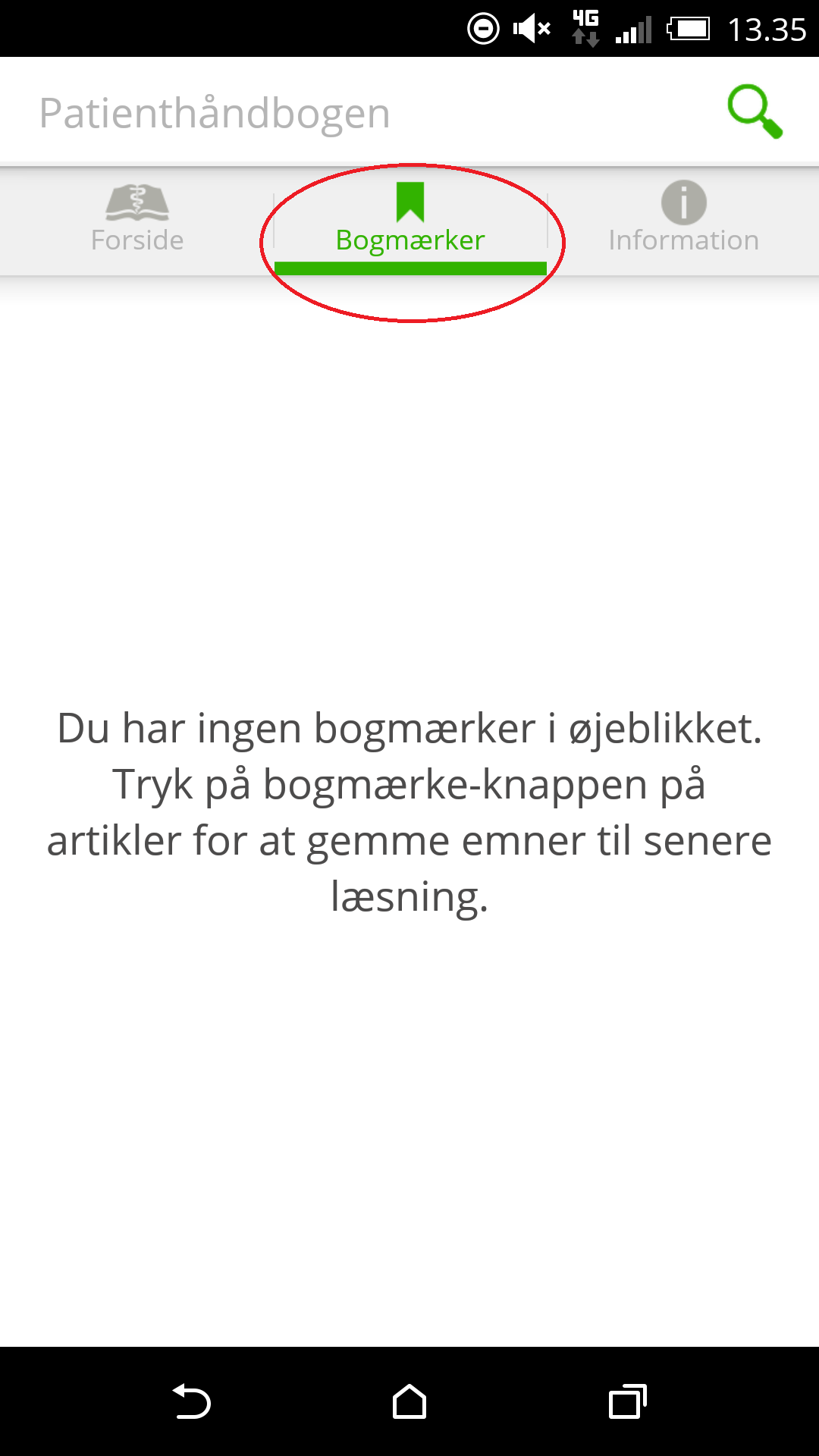
Task: Open the Information tab
Action: pos(683,220)
